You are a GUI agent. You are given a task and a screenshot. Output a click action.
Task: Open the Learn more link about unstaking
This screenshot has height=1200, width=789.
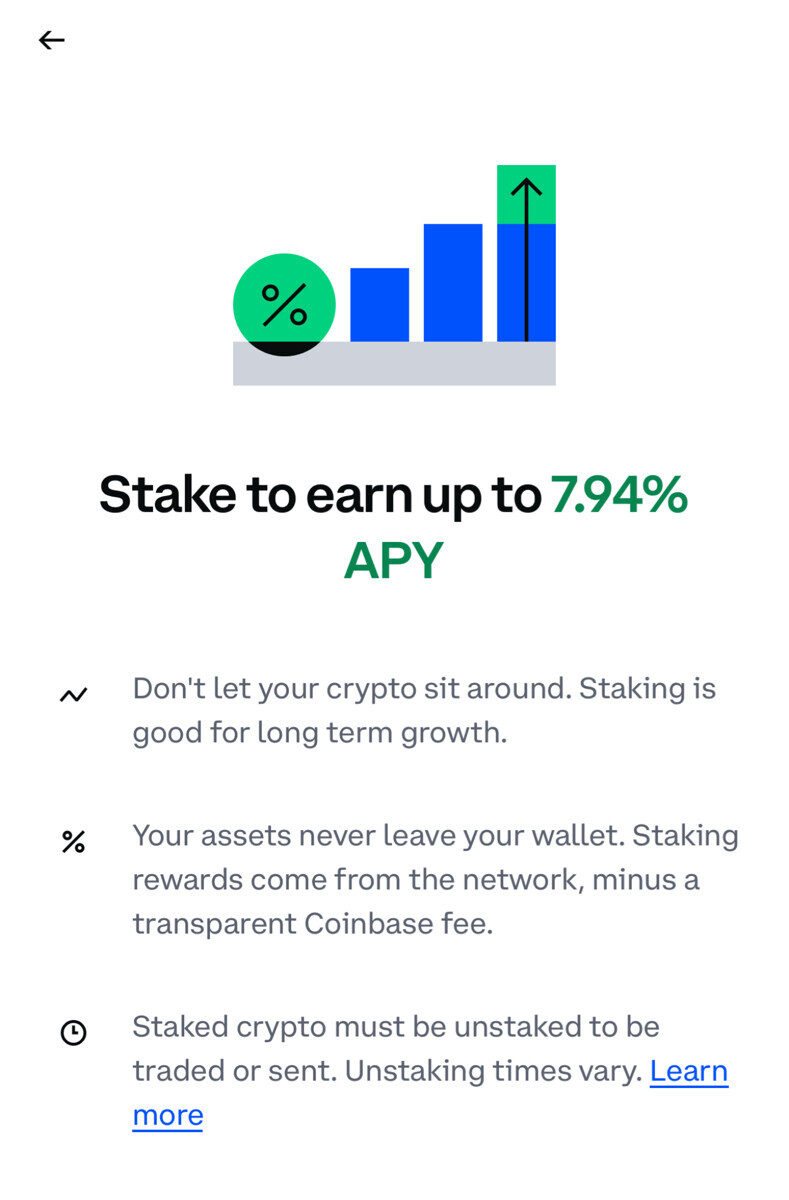pos(688,1071)
